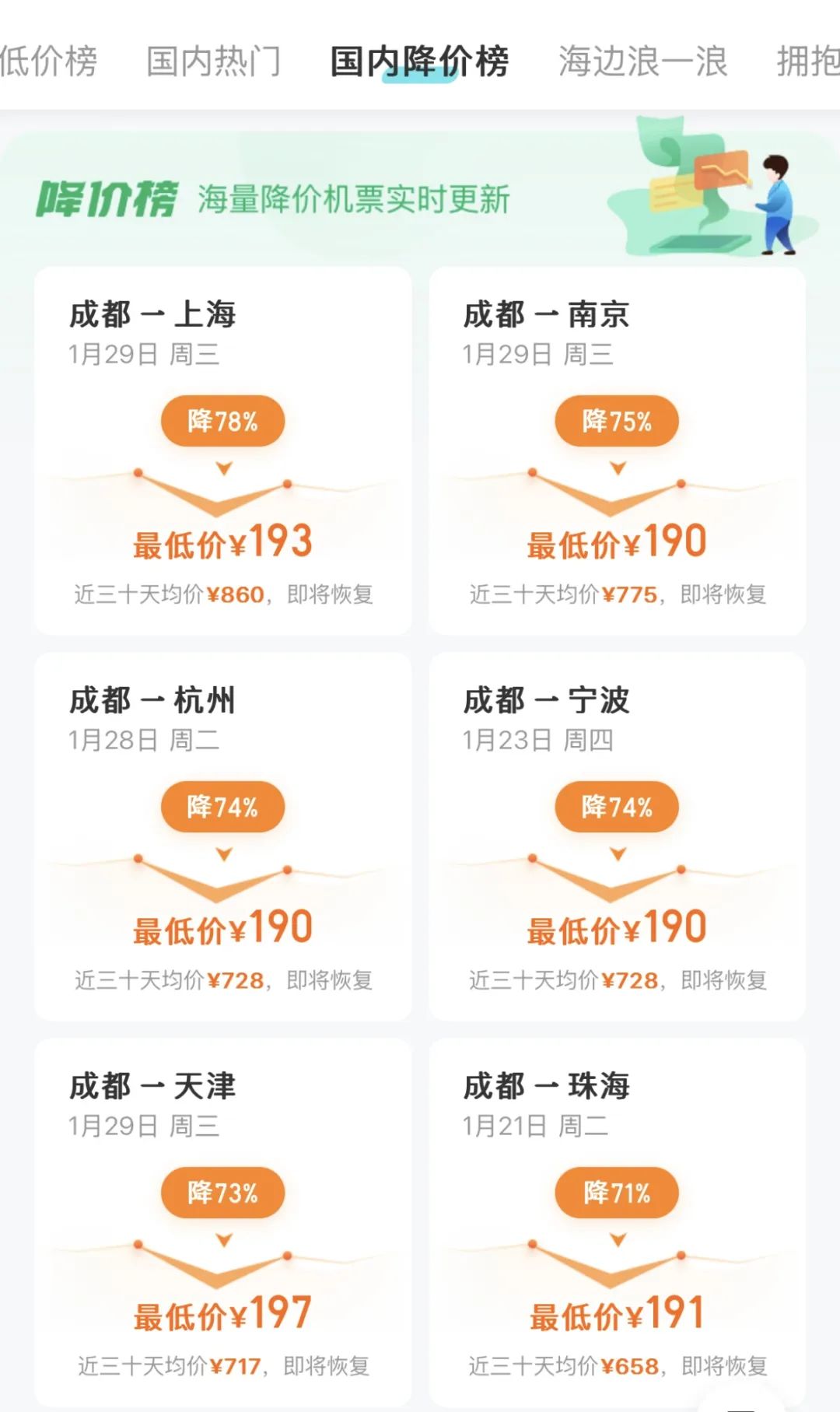
Task: Tap the 降75% discount badge on 成都→南京
Action: pos(618,421)
